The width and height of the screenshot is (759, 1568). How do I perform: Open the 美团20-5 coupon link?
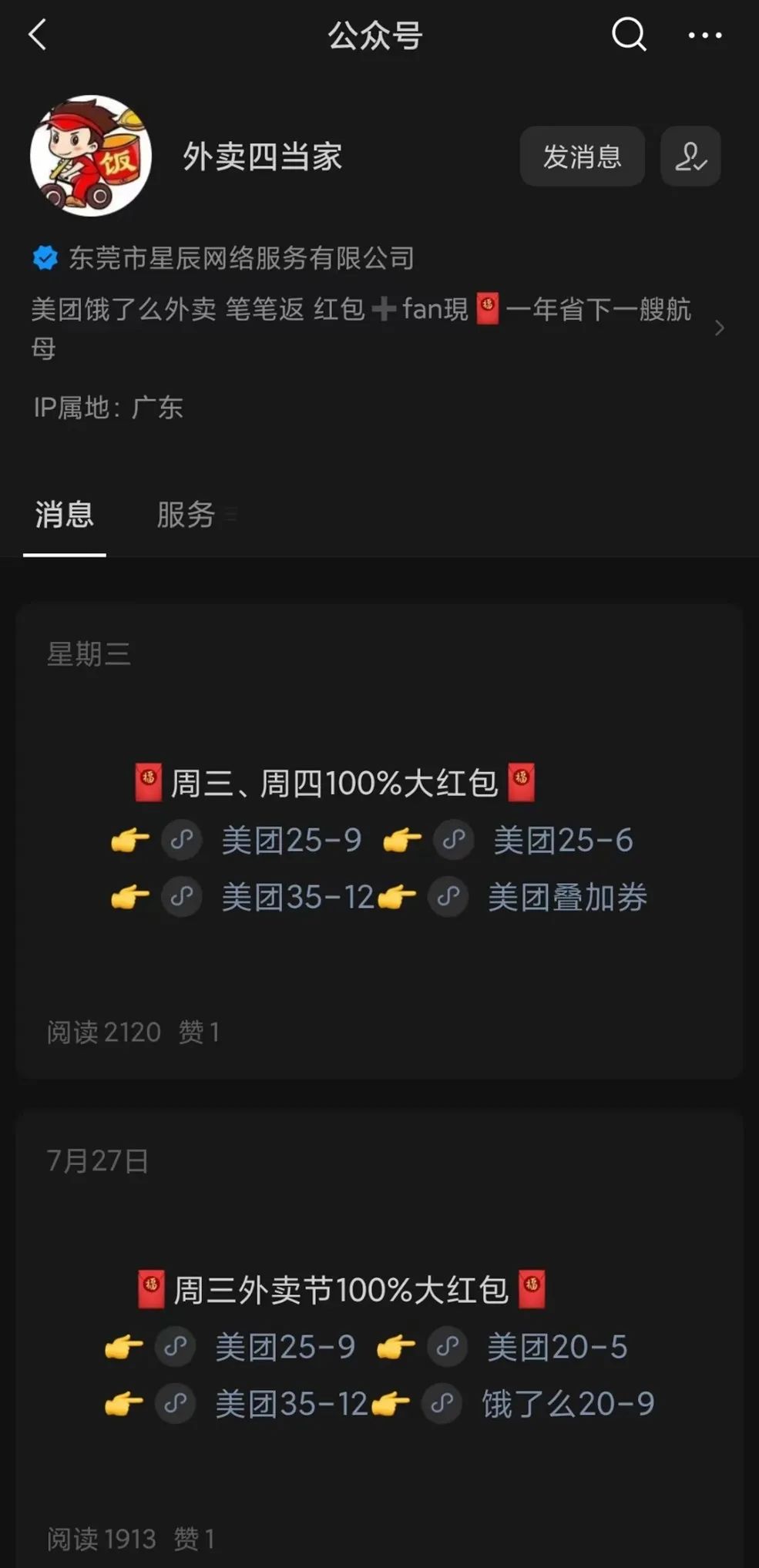557,1347
